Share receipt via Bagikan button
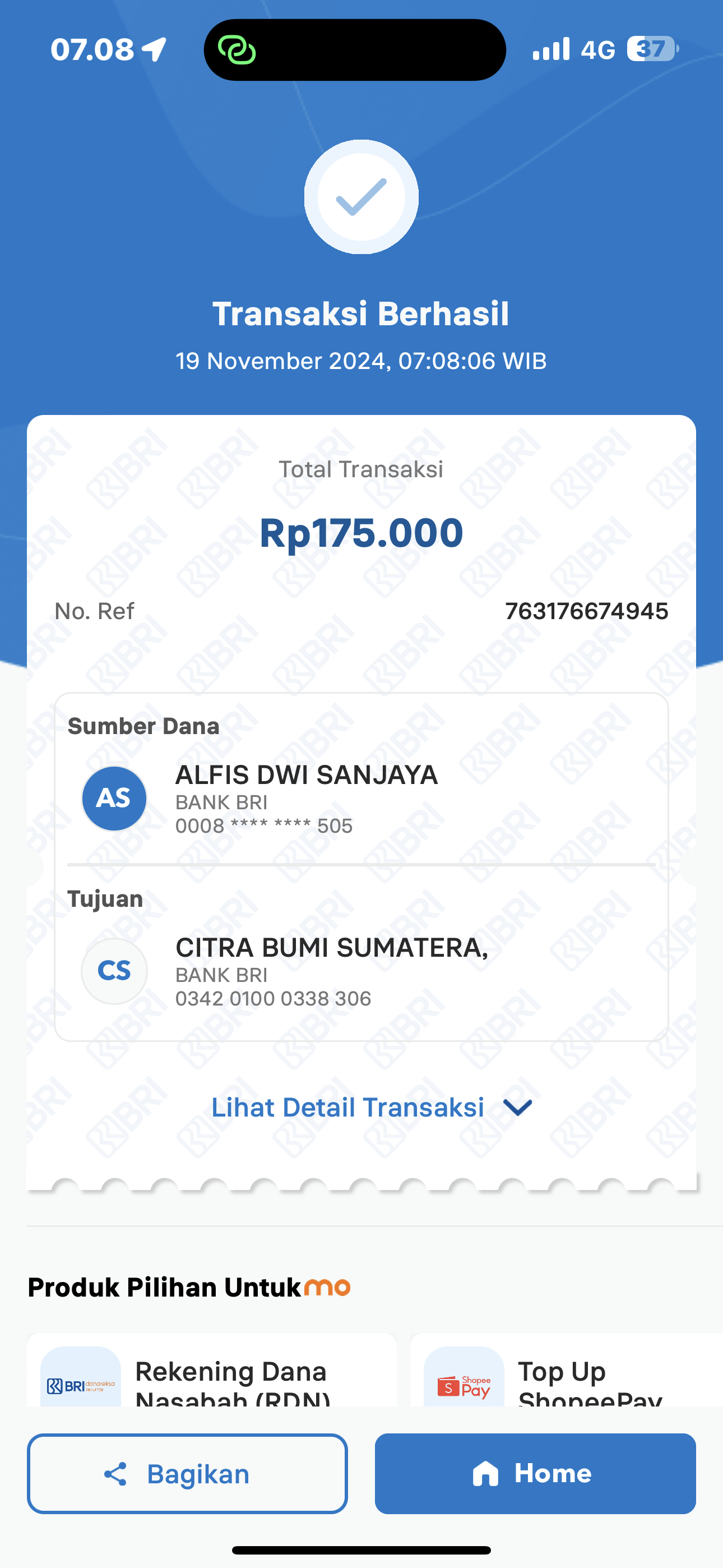This screenshot has width=723, height=1568. tap(187, 1474)
